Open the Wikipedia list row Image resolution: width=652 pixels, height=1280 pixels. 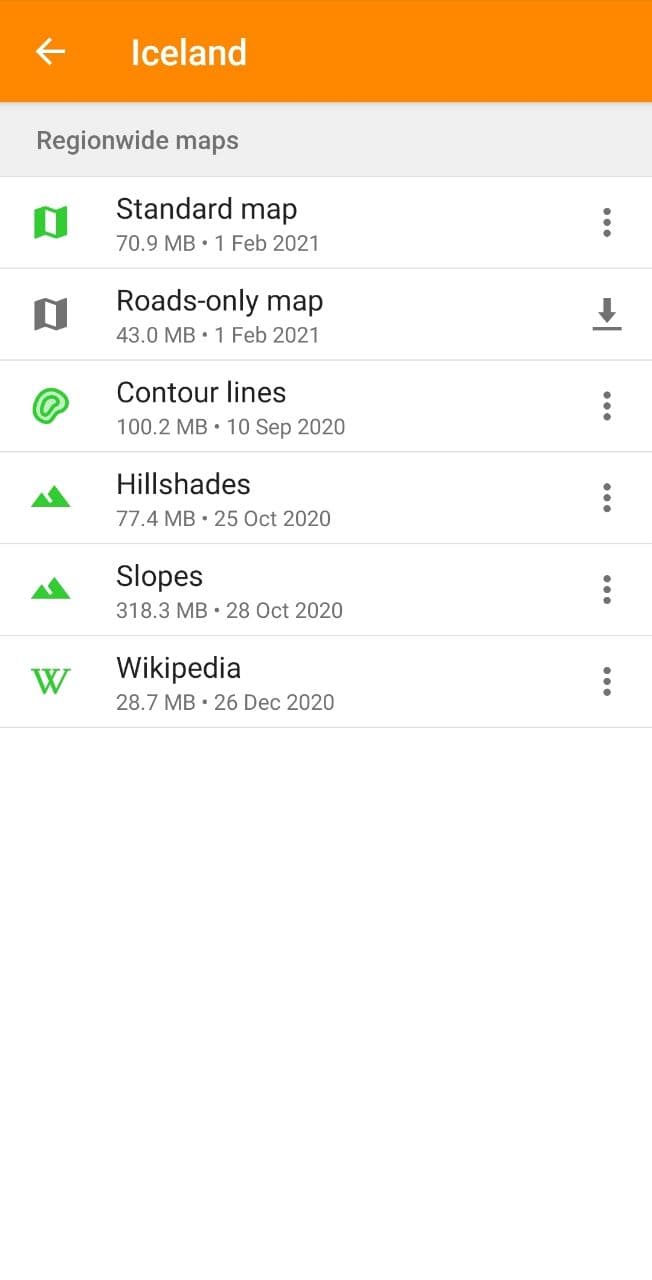pos(300,683)
